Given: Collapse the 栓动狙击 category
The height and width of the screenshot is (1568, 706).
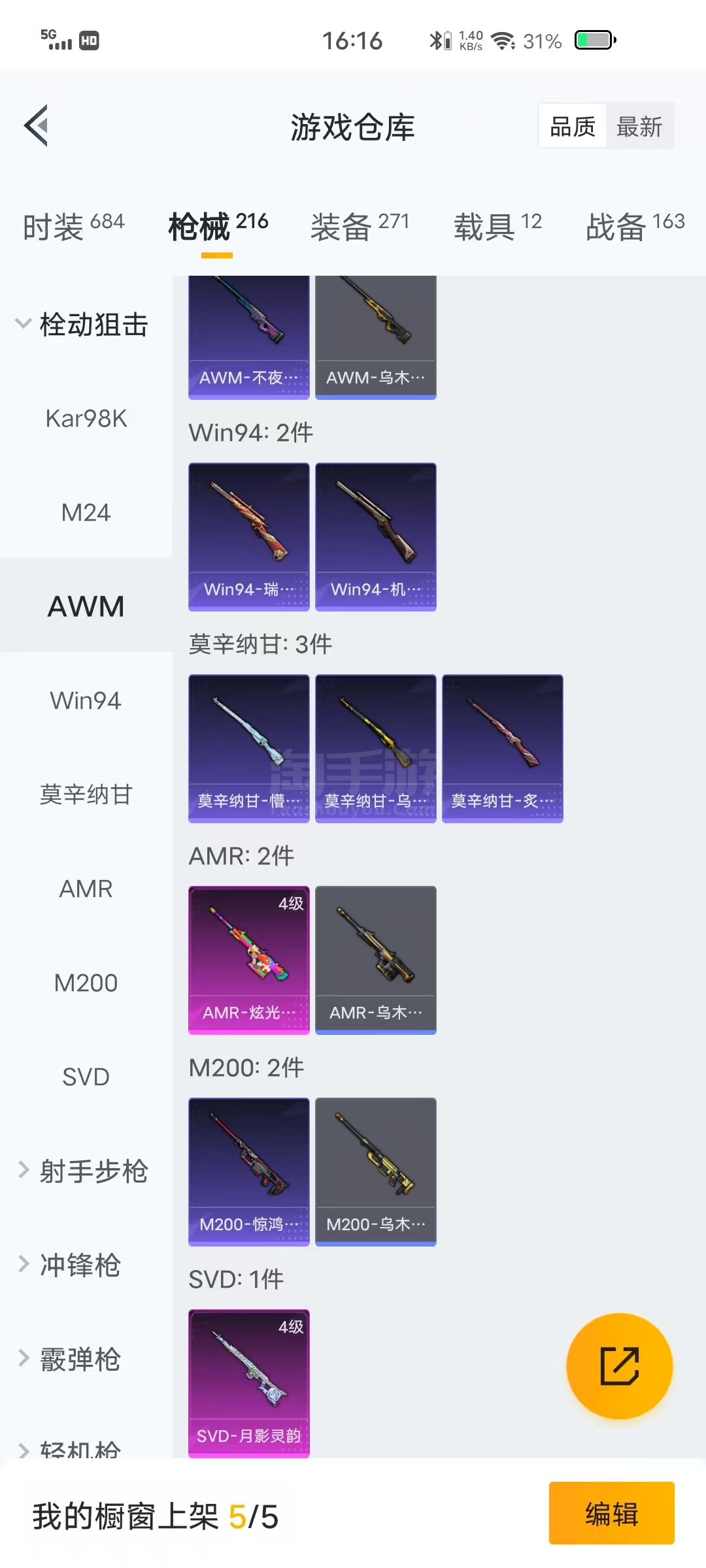Looking at the screenshot, I should [x=85, y=325].
